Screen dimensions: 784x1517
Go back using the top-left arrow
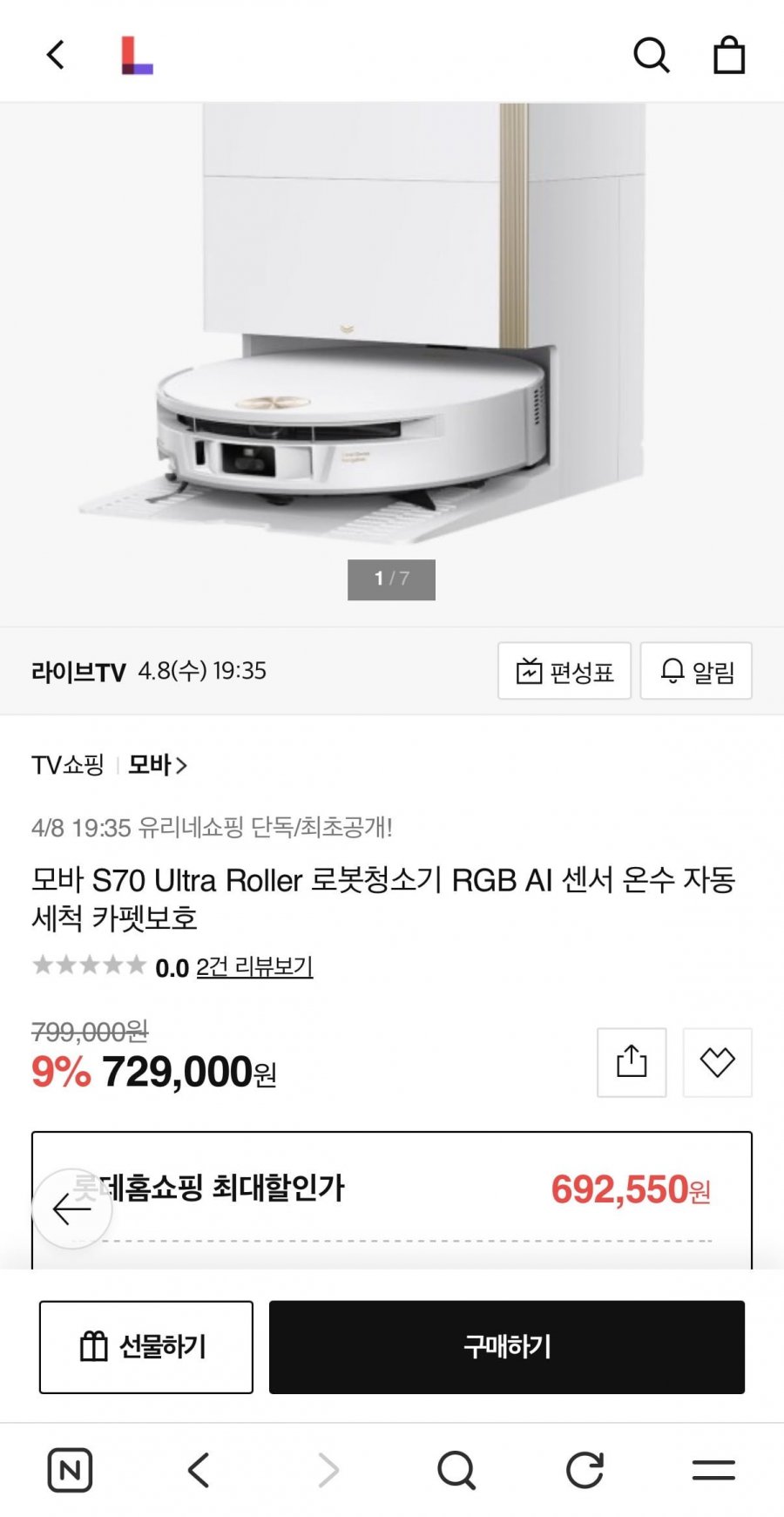point(56,53)
